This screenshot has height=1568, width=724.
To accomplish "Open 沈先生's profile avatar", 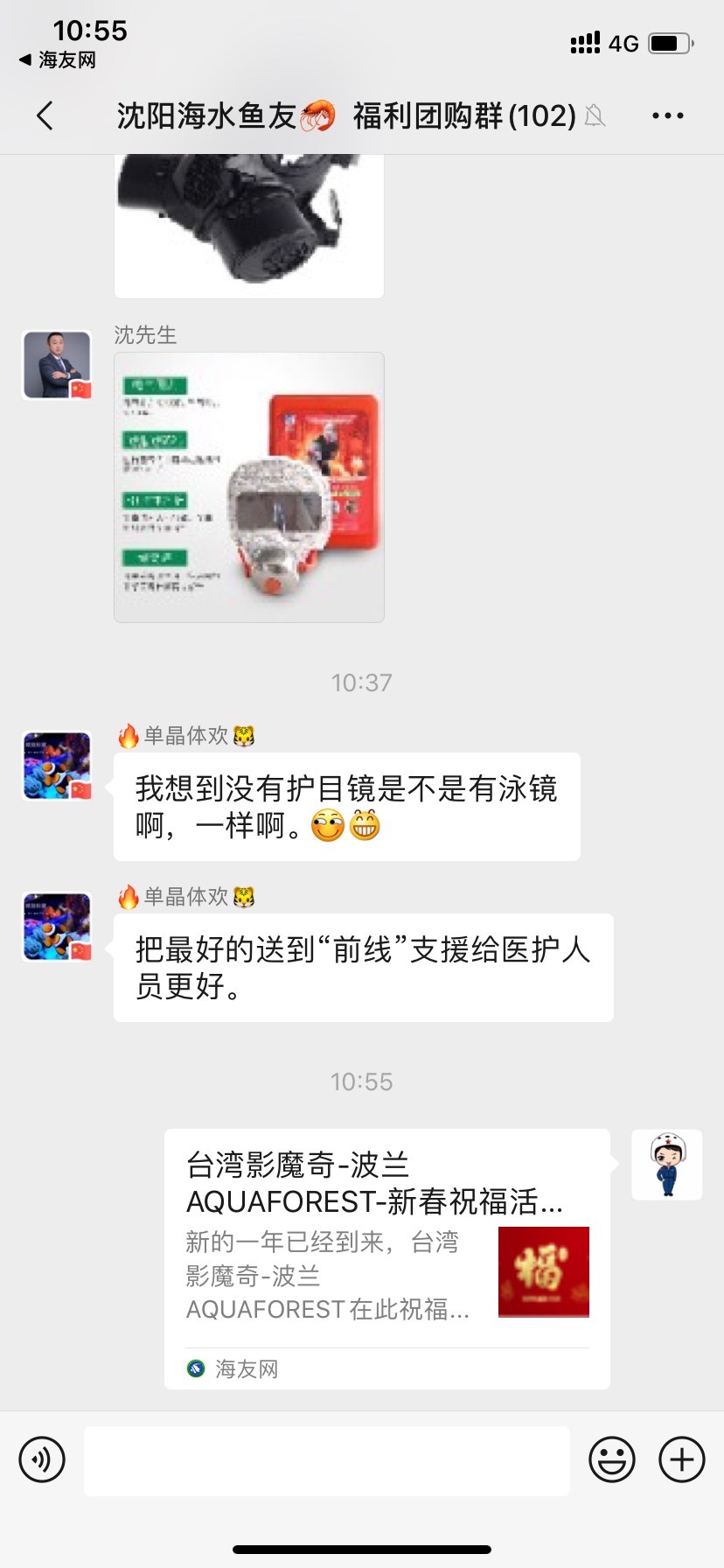I will click(x=57, y=365).
